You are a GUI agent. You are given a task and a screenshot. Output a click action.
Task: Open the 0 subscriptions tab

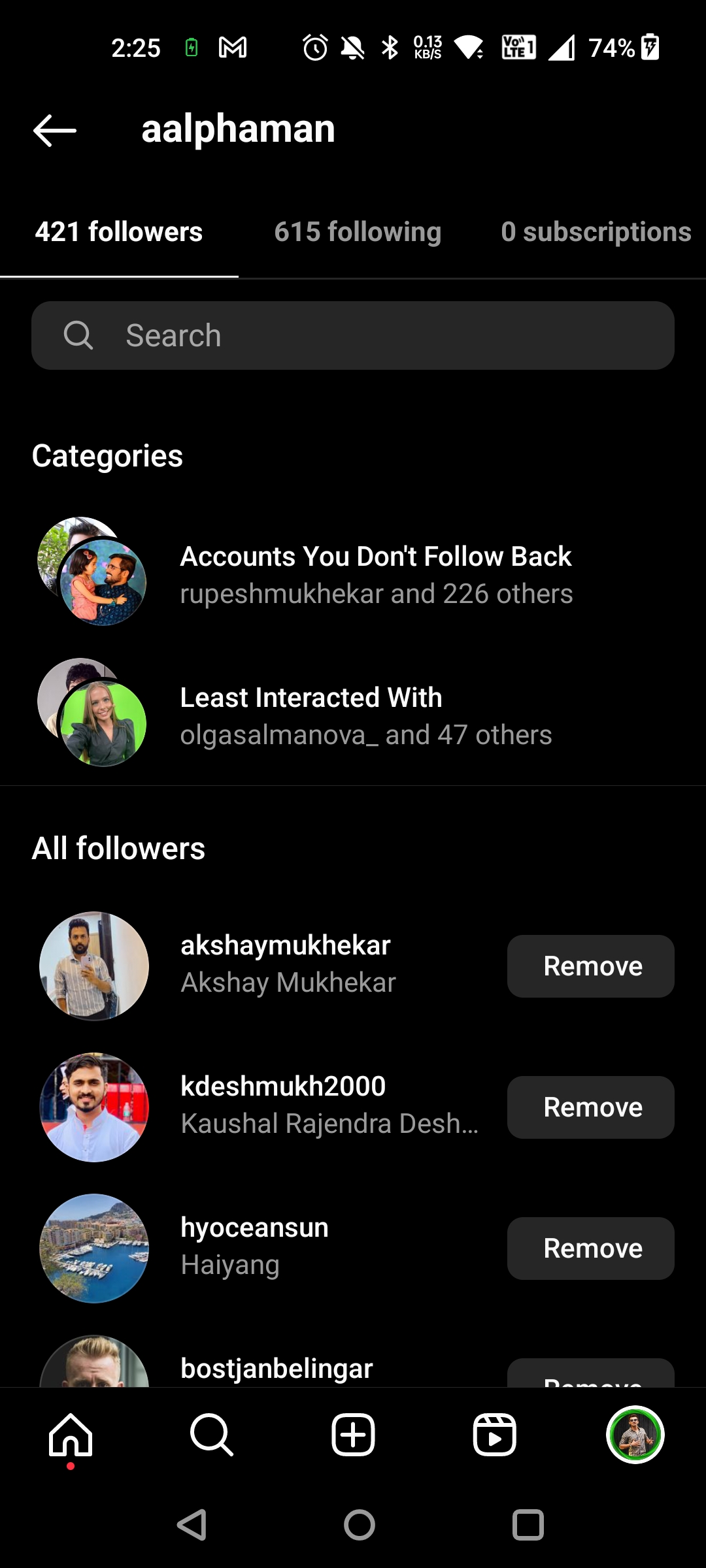point(596,232)
